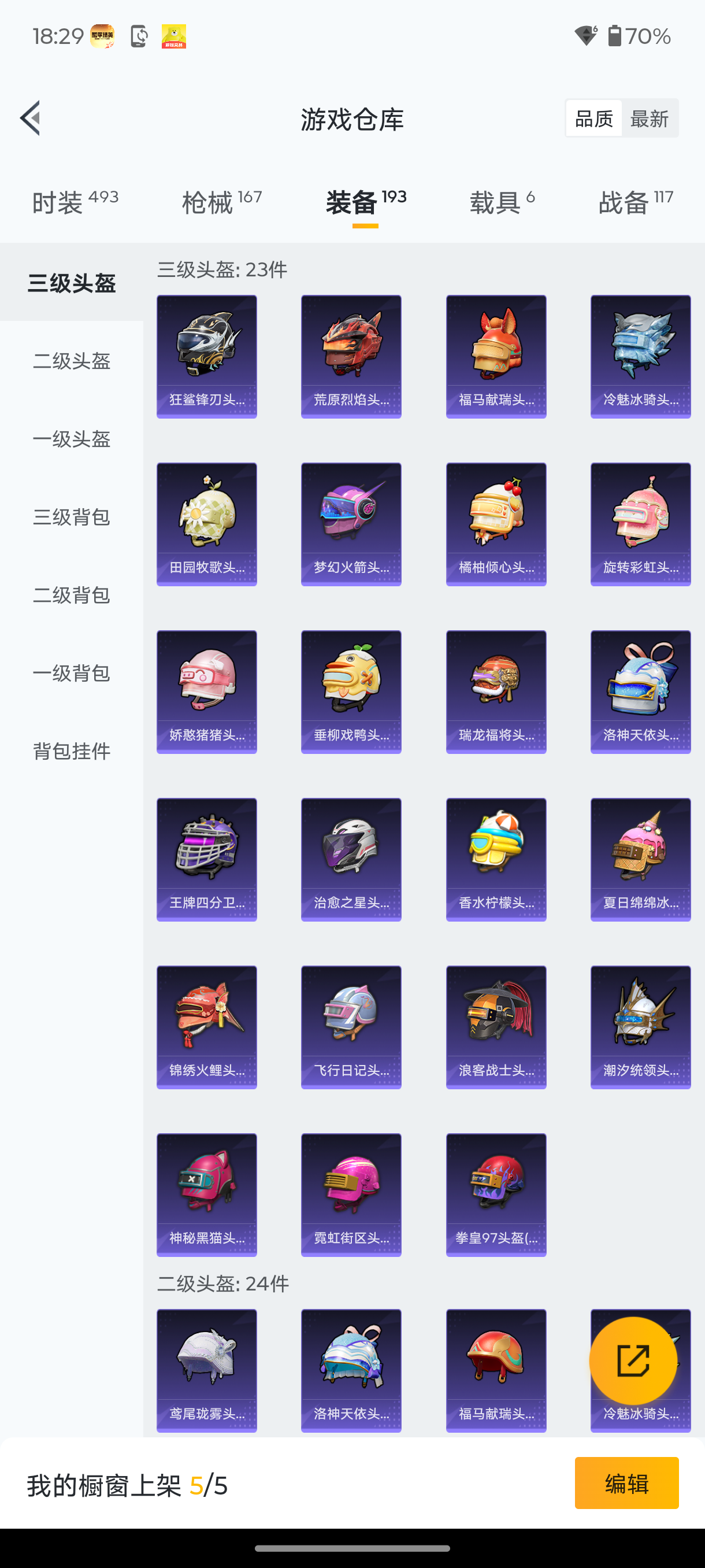Open the 冷魅冰骑 helmet details

639,356
